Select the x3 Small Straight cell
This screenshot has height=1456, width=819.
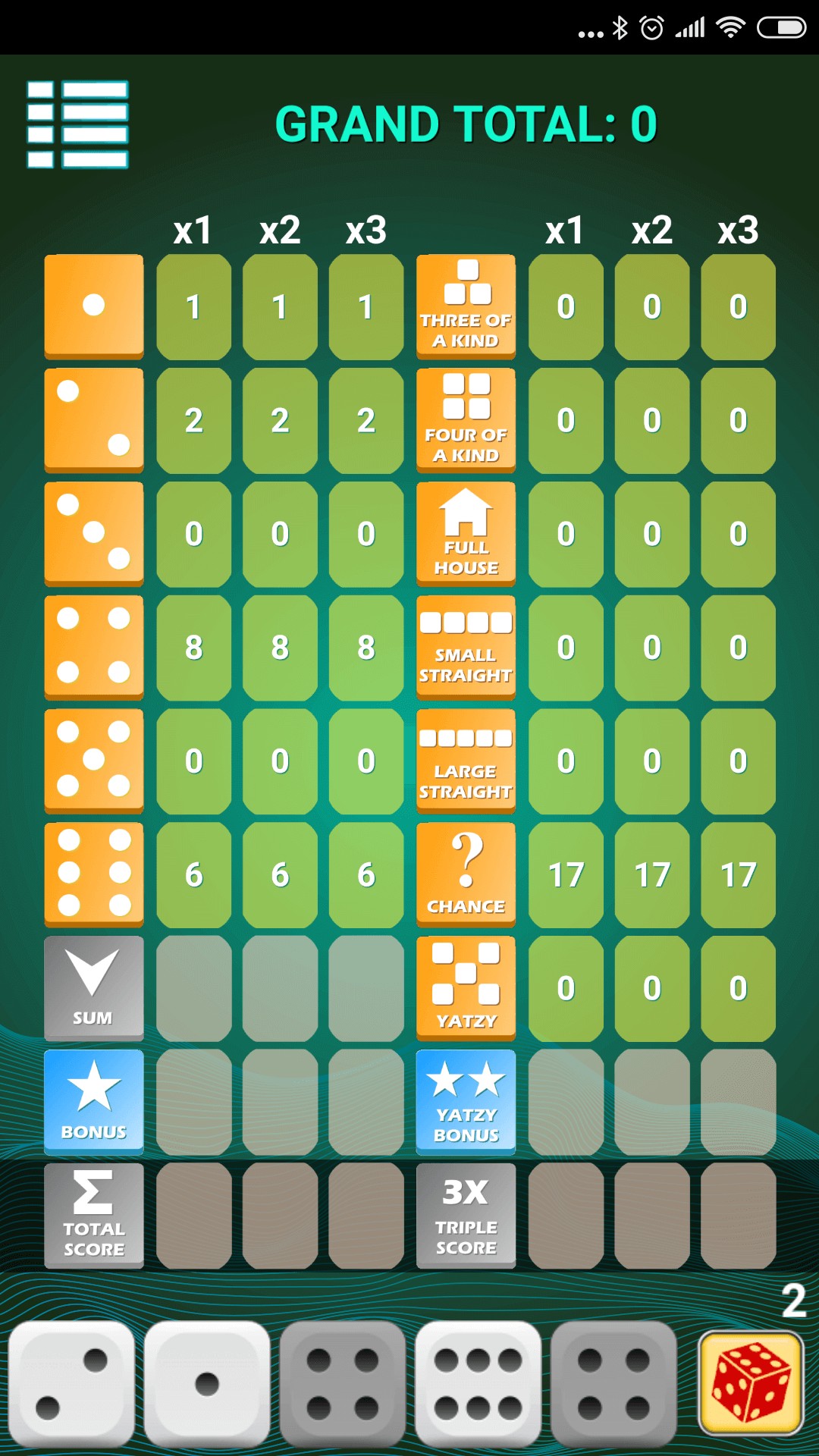coord(738,648)
